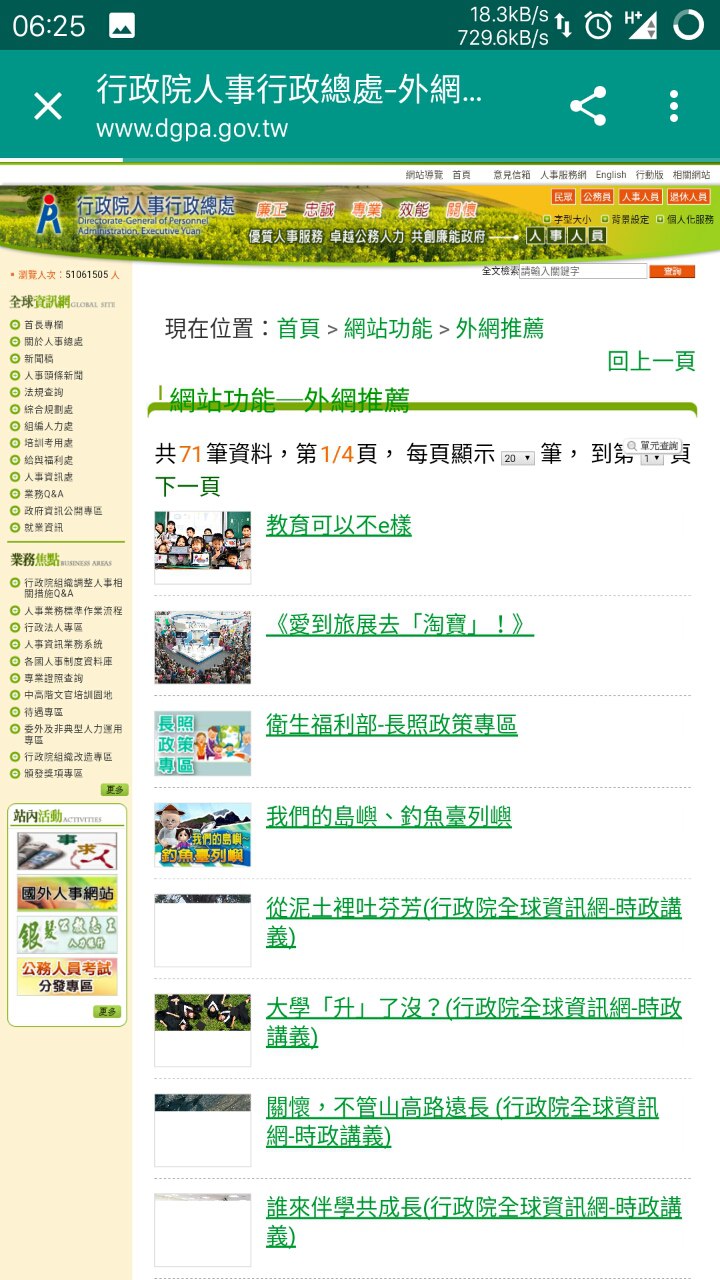720x1280 pixels.
Task: Tap the 公務人員考試分發專區 banner
Action: point(67,977)
